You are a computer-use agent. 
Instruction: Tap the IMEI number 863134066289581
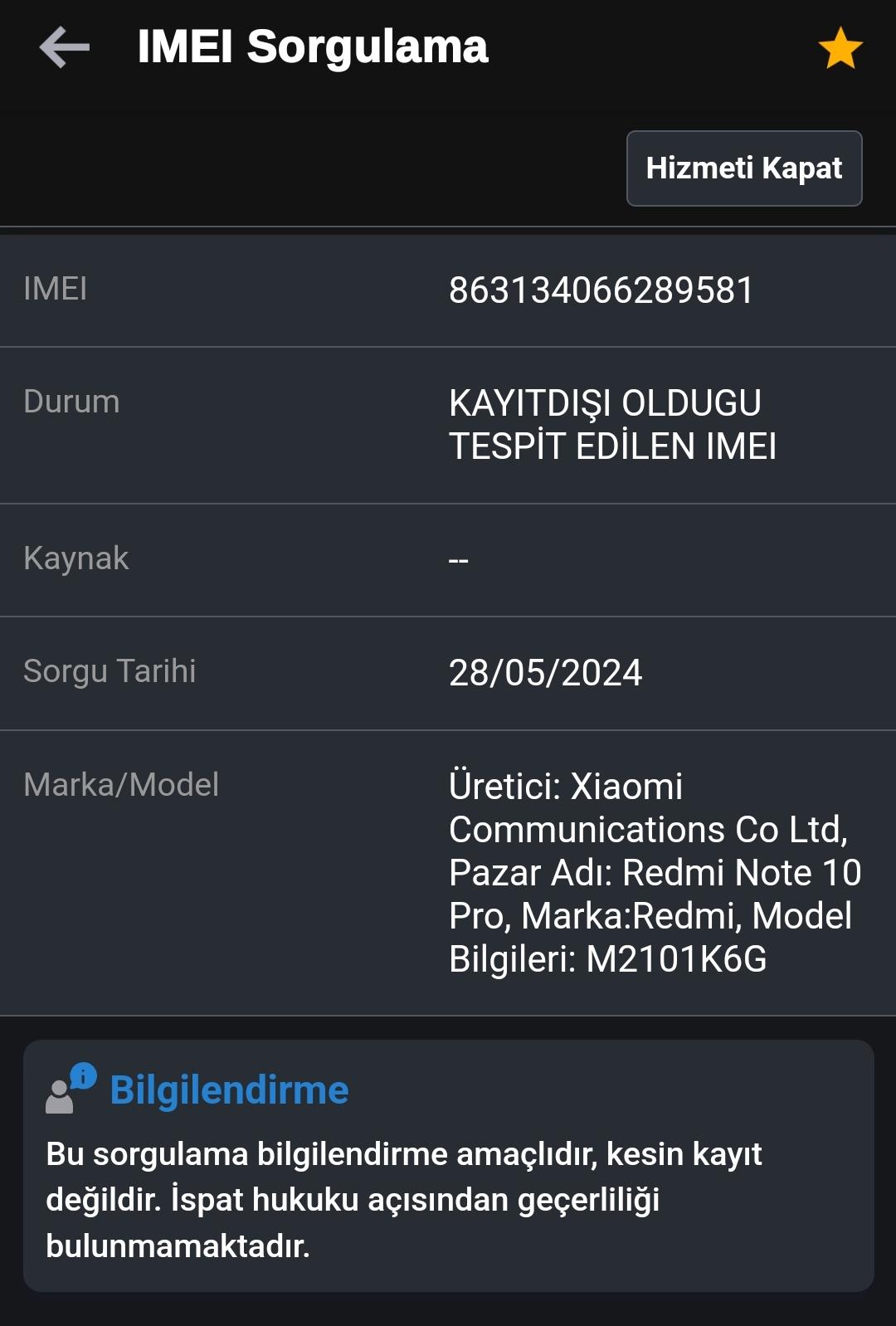pyautogui.click(x=601, y=289)
